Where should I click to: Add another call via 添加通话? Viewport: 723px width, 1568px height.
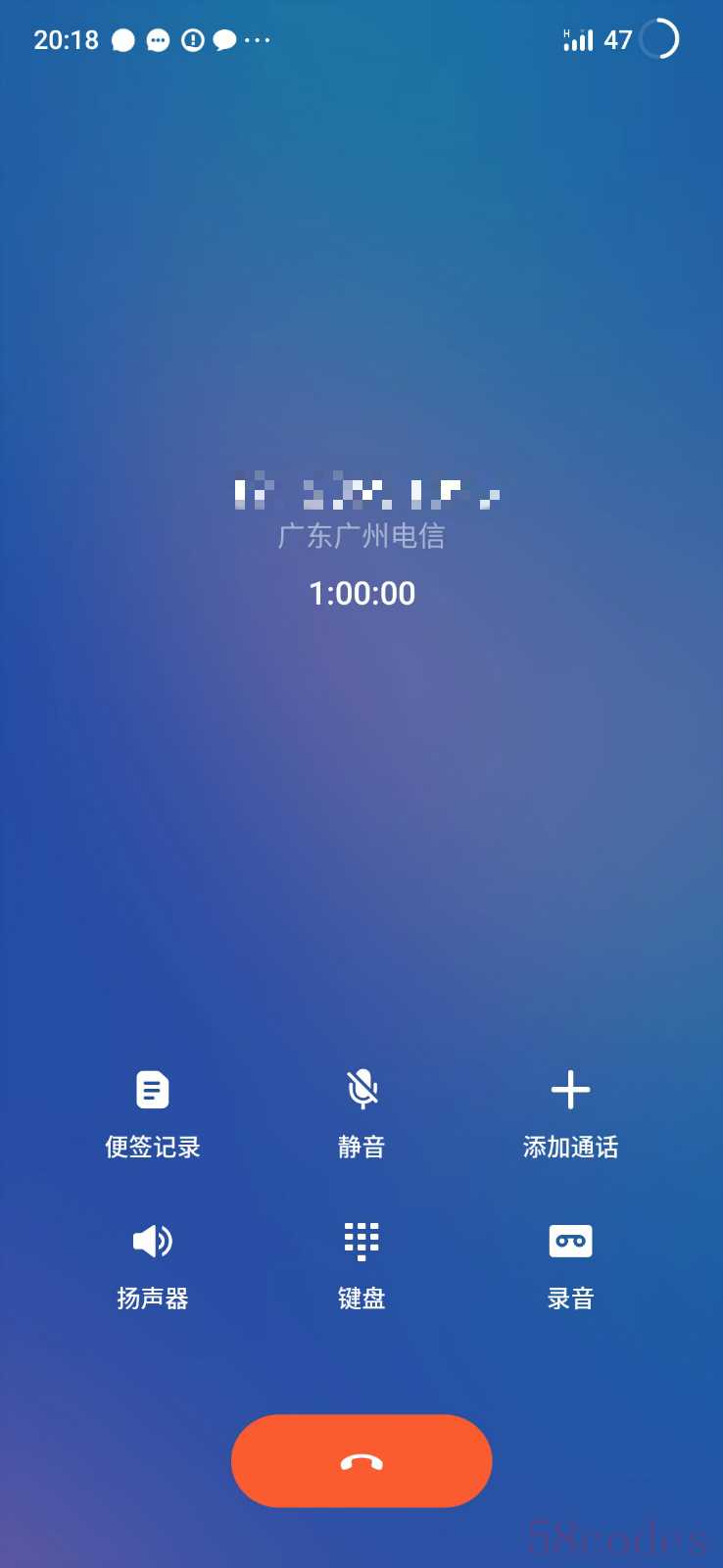pos(570,1115)
